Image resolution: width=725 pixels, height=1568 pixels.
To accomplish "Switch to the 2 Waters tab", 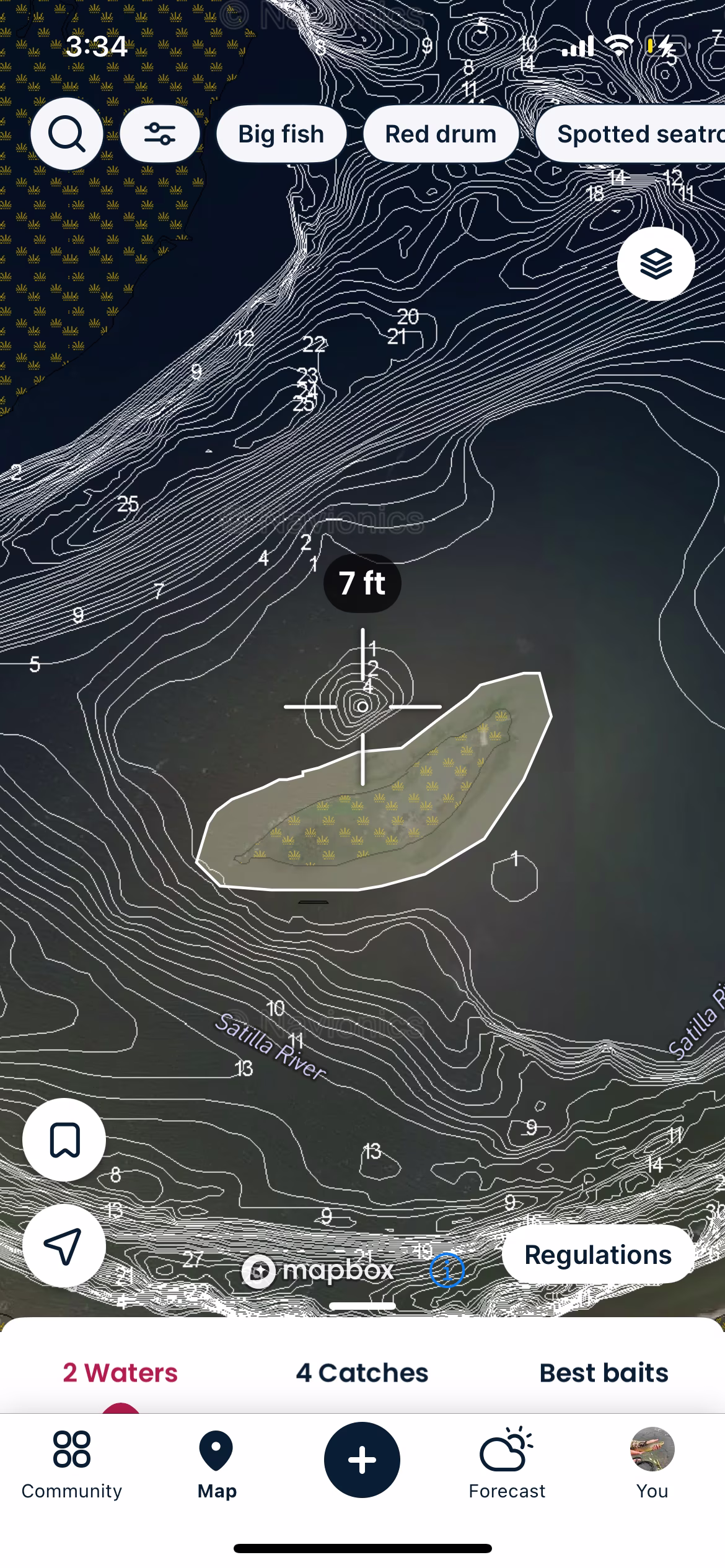I will [120, 1373].
